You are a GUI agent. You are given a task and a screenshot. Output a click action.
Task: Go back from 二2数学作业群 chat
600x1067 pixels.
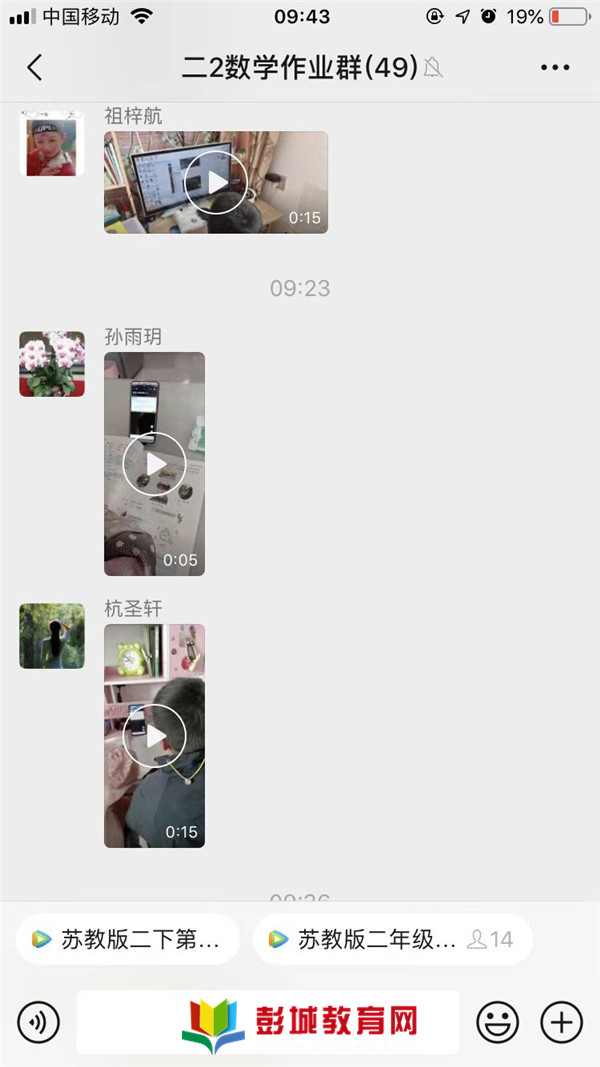35,68
